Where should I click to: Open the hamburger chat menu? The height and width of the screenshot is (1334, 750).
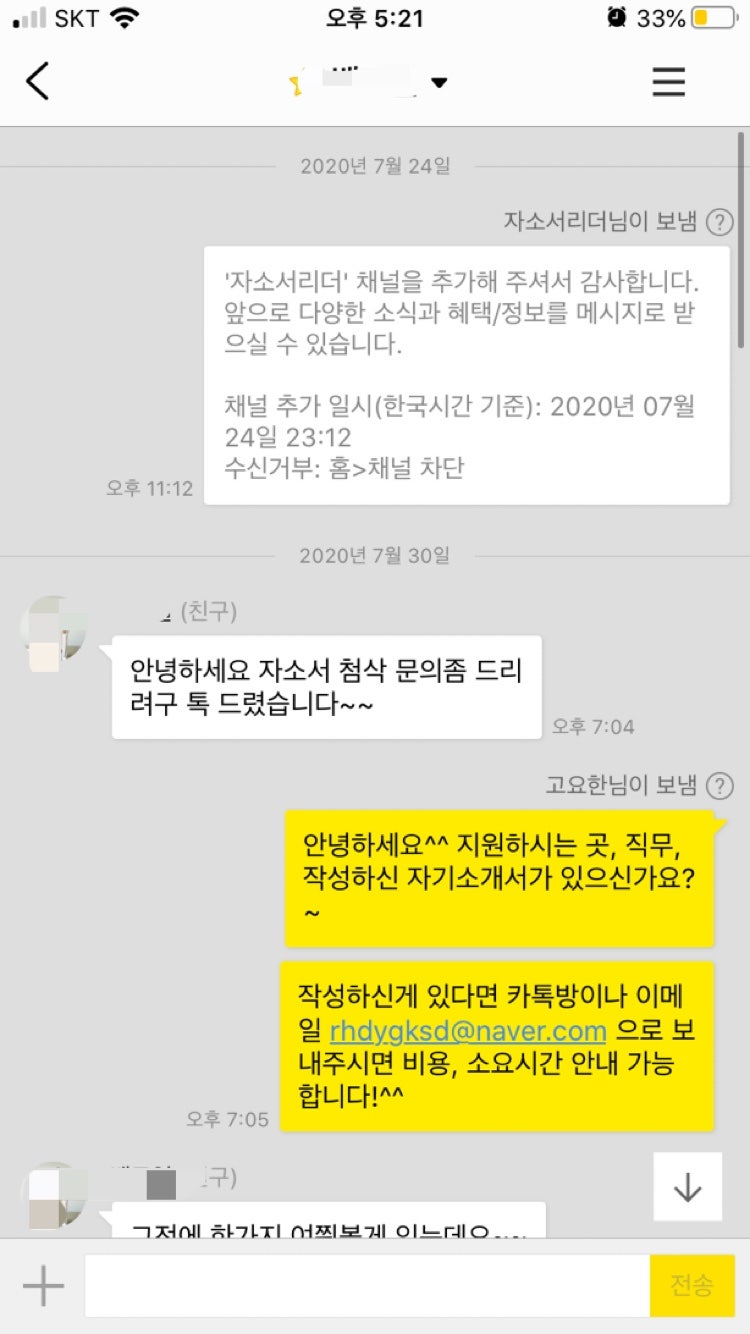(x=668, y=81)
